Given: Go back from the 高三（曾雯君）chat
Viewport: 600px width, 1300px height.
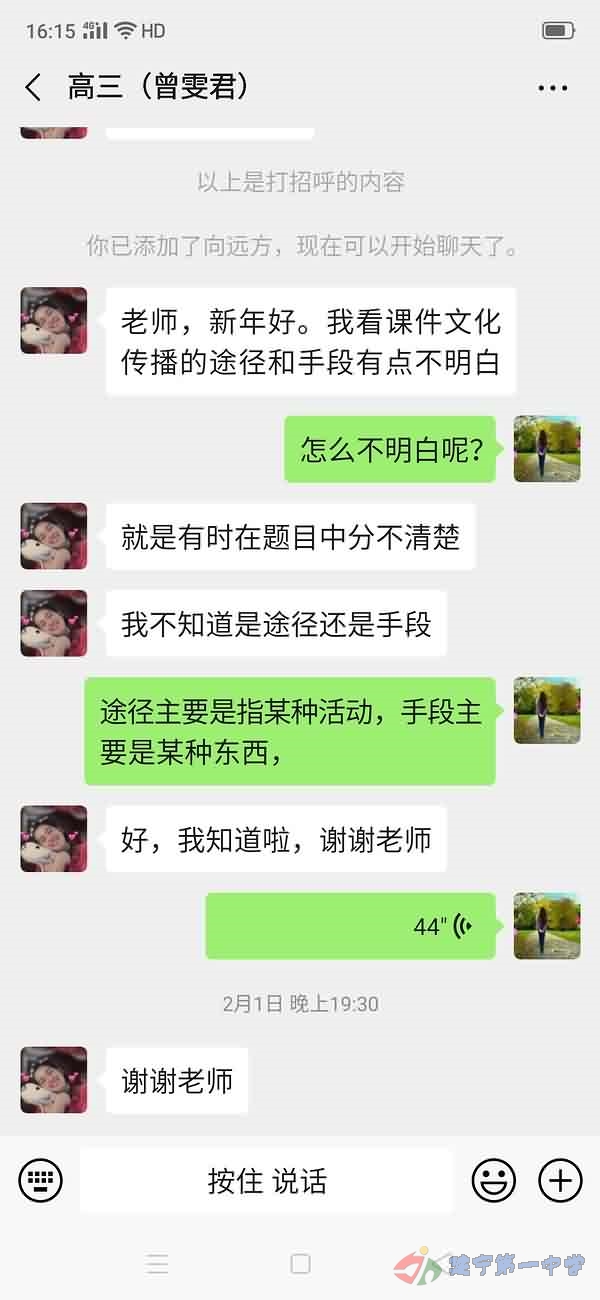Looking at the screenshot, I should click(x=34, y=88).
